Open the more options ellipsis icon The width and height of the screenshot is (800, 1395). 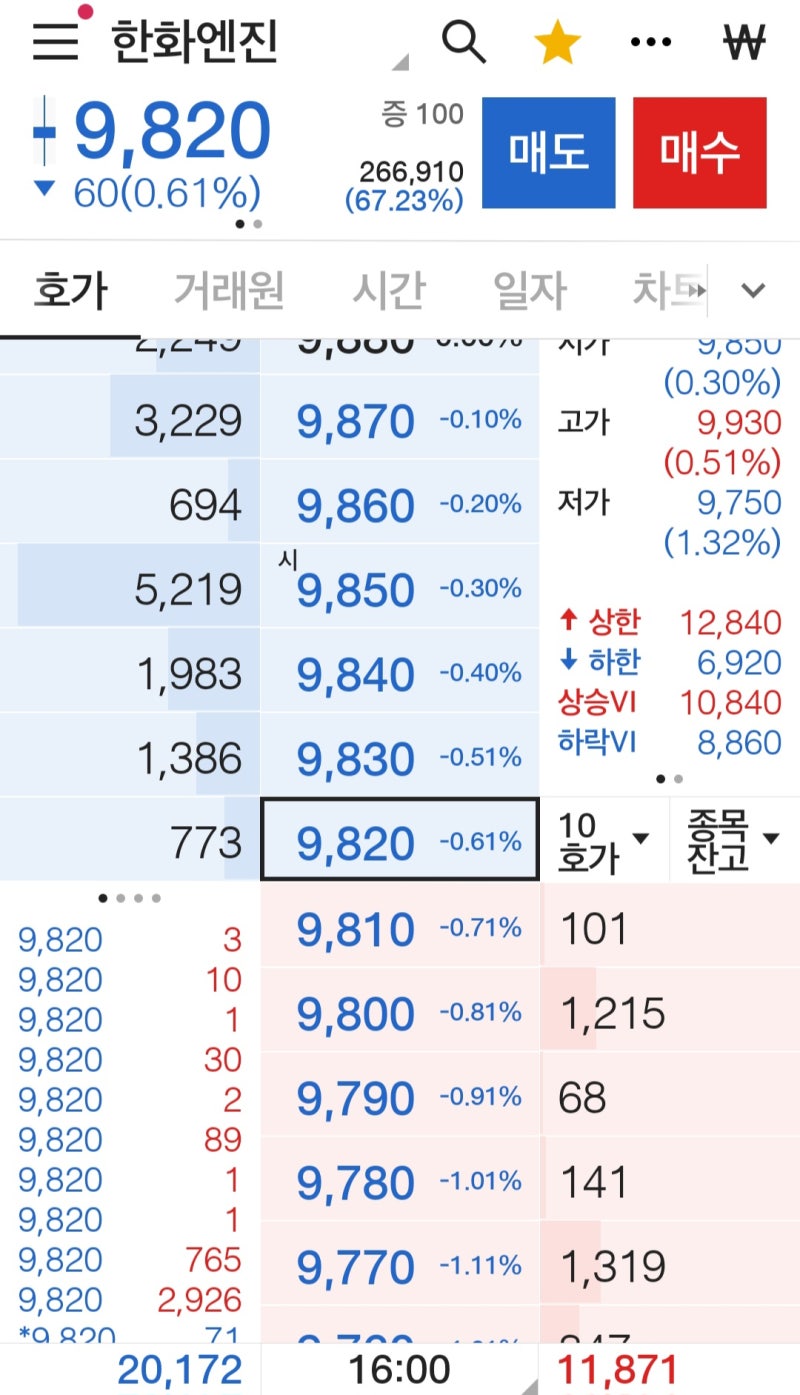(x=651, y=41)
